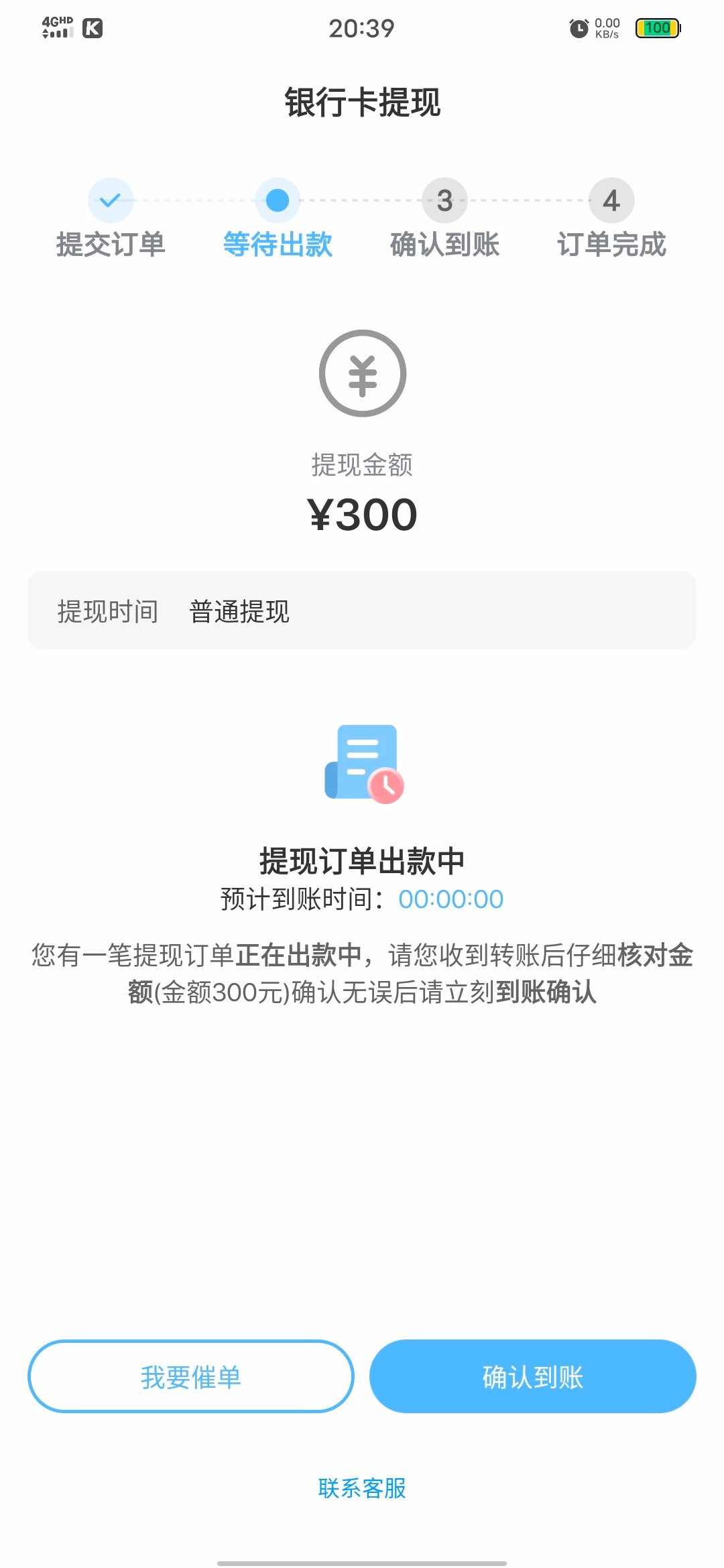Select step 3 确认到账 circle

444,200
